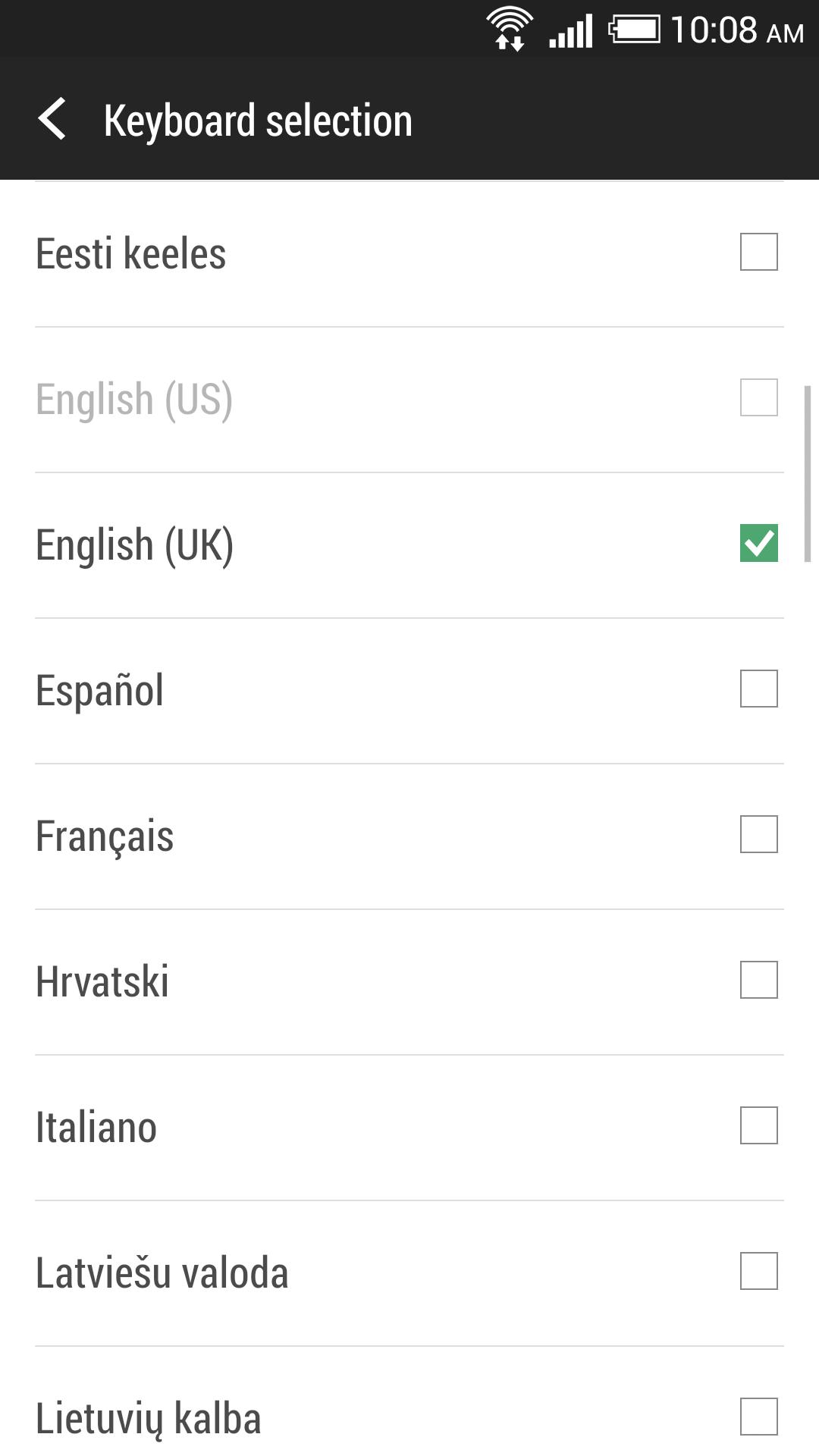Screen dimensions: 819x1456
Task: Uncheck the English (UK) keyboard
Action: (x=758, y=541)
